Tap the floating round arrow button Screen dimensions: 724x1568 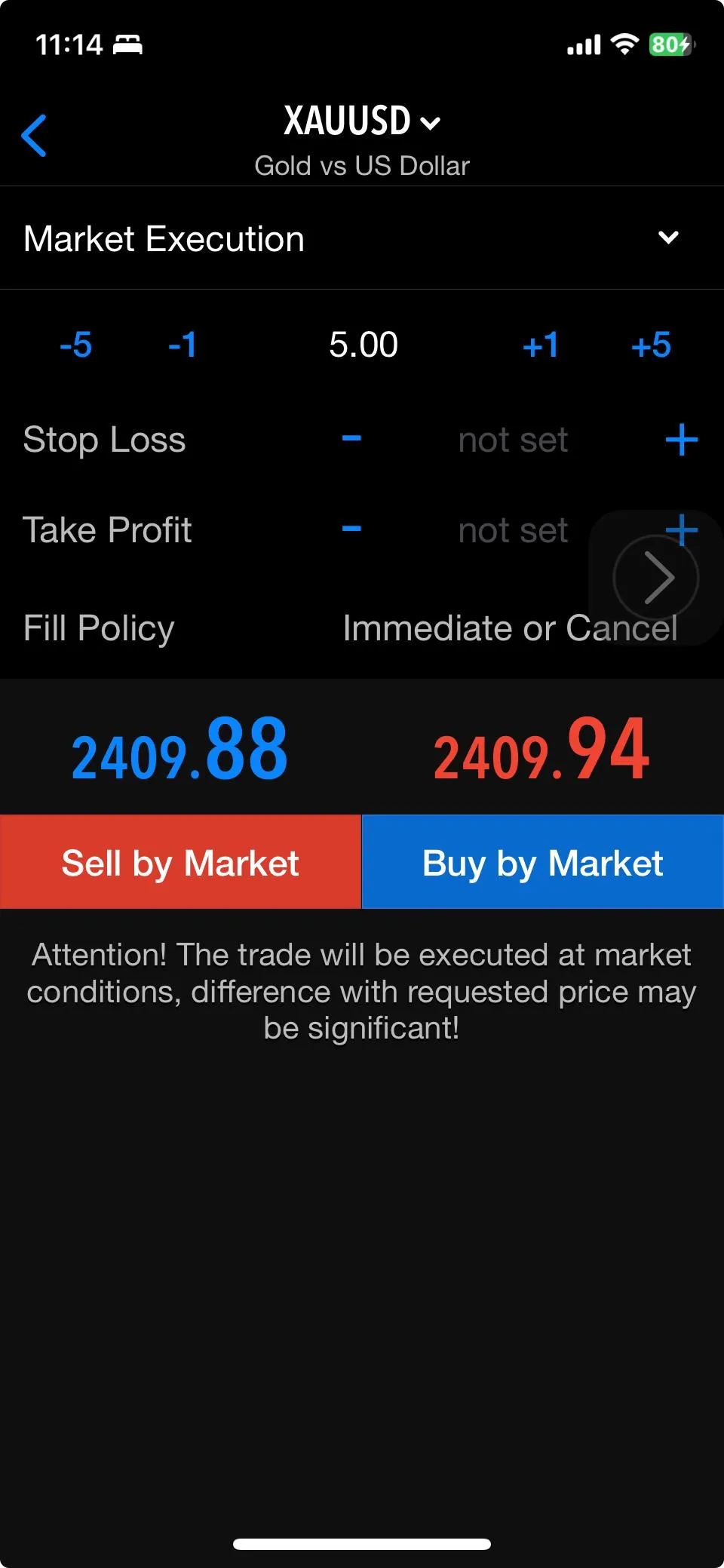point(656,578)
